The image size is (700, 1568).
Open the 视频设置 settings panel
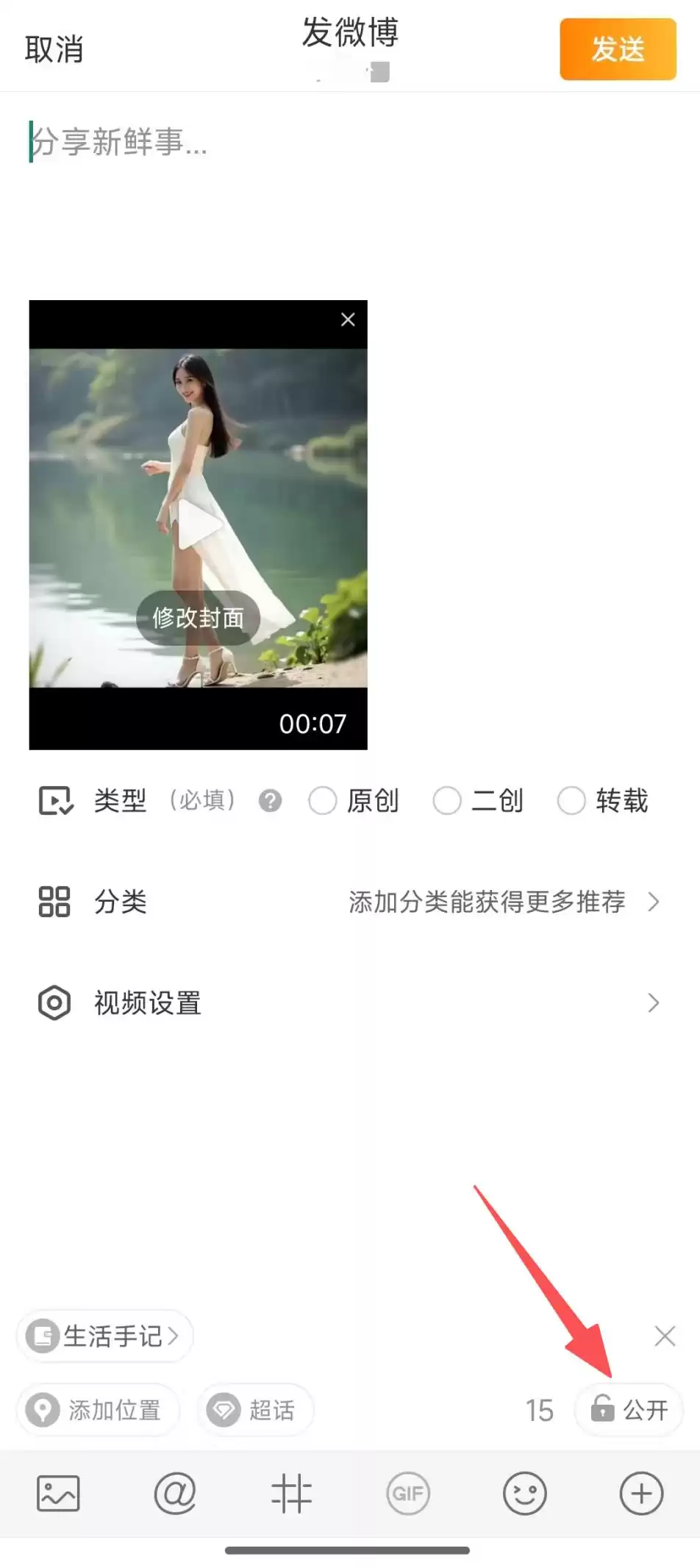point(350,1002)
